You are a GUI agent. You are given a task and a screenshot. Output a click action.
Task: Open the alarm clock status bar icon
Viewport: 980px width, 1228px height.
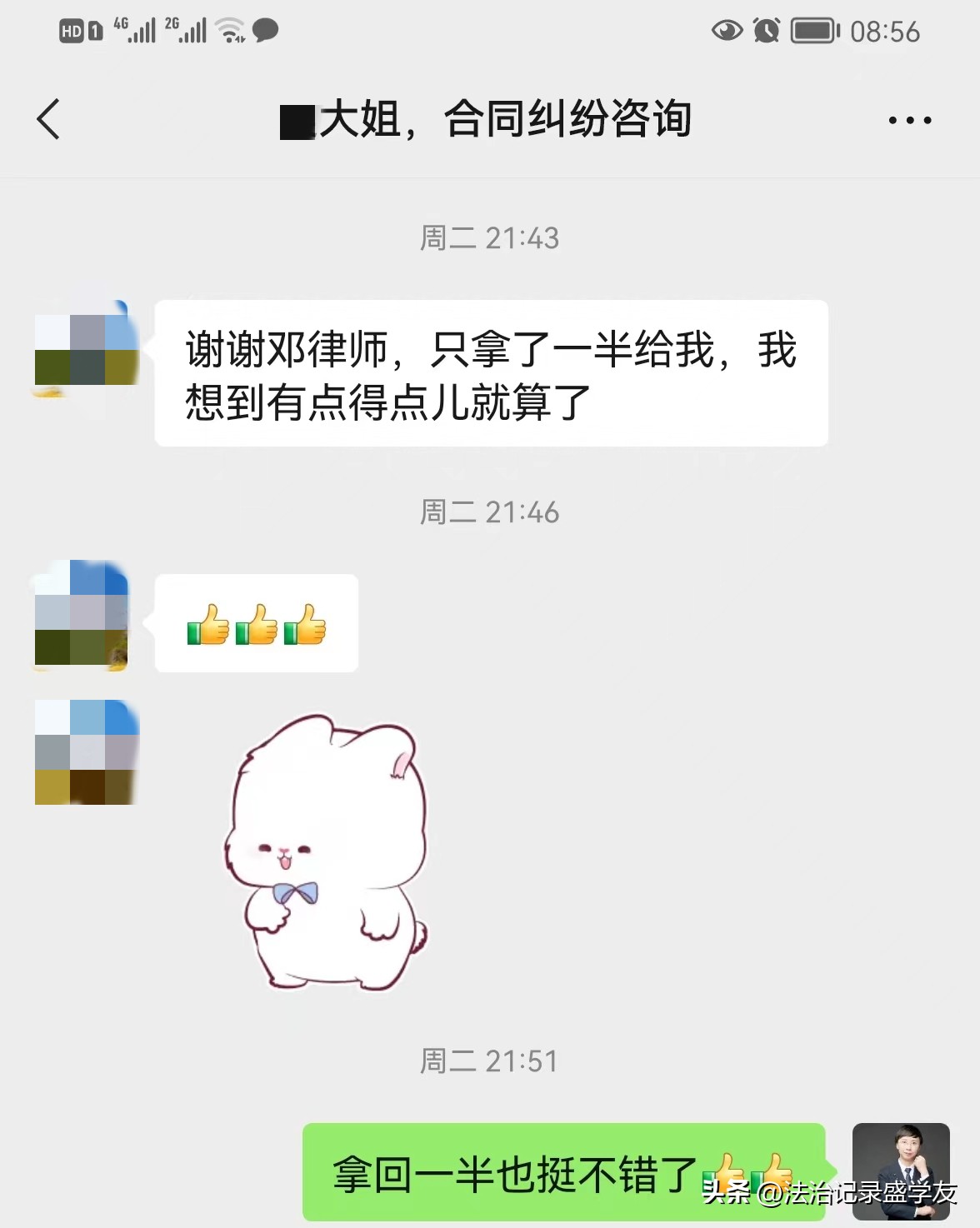tap(767, 31)
